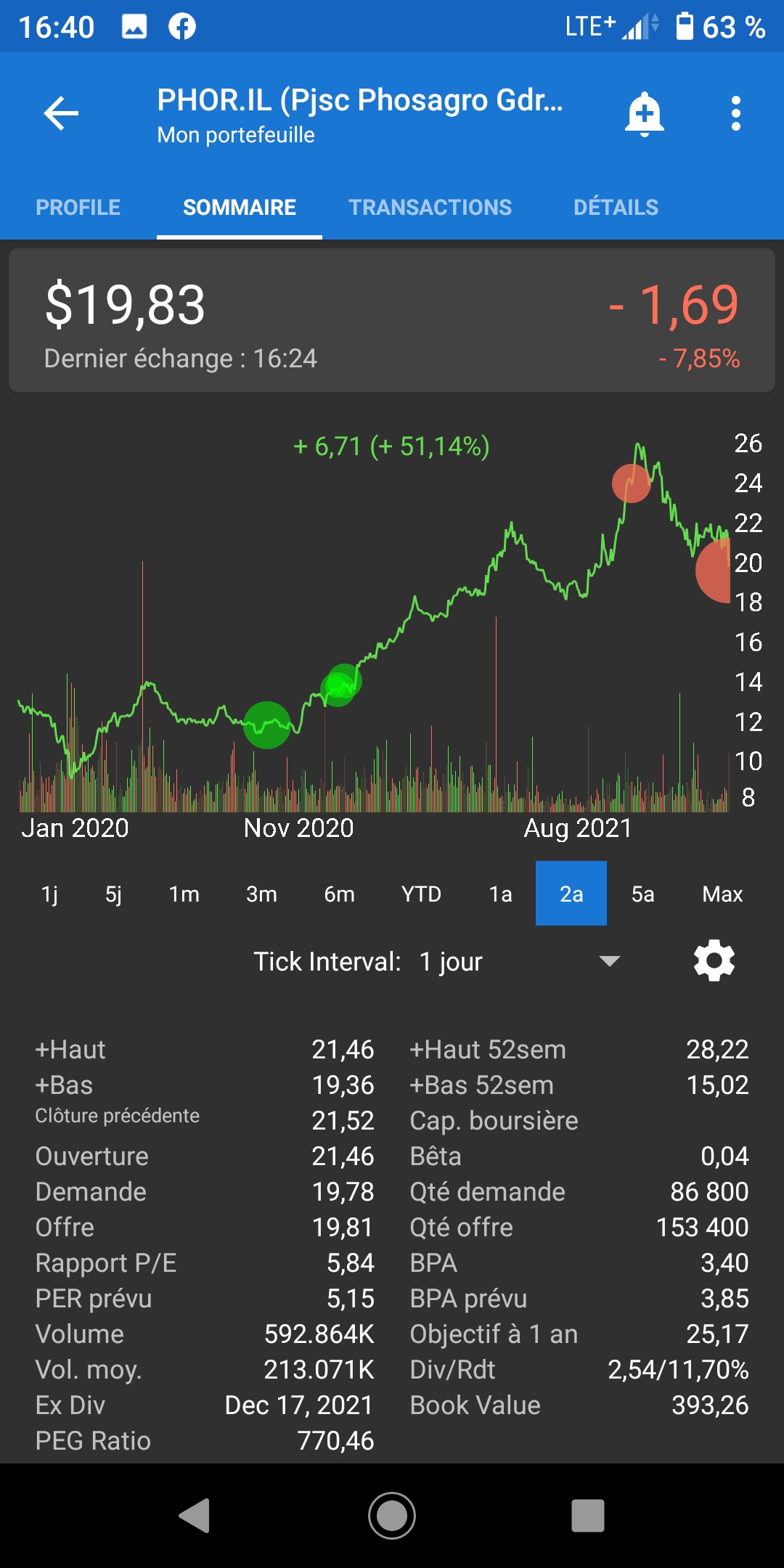
Task: Change chart range to 6m
Action: point(339,894)
